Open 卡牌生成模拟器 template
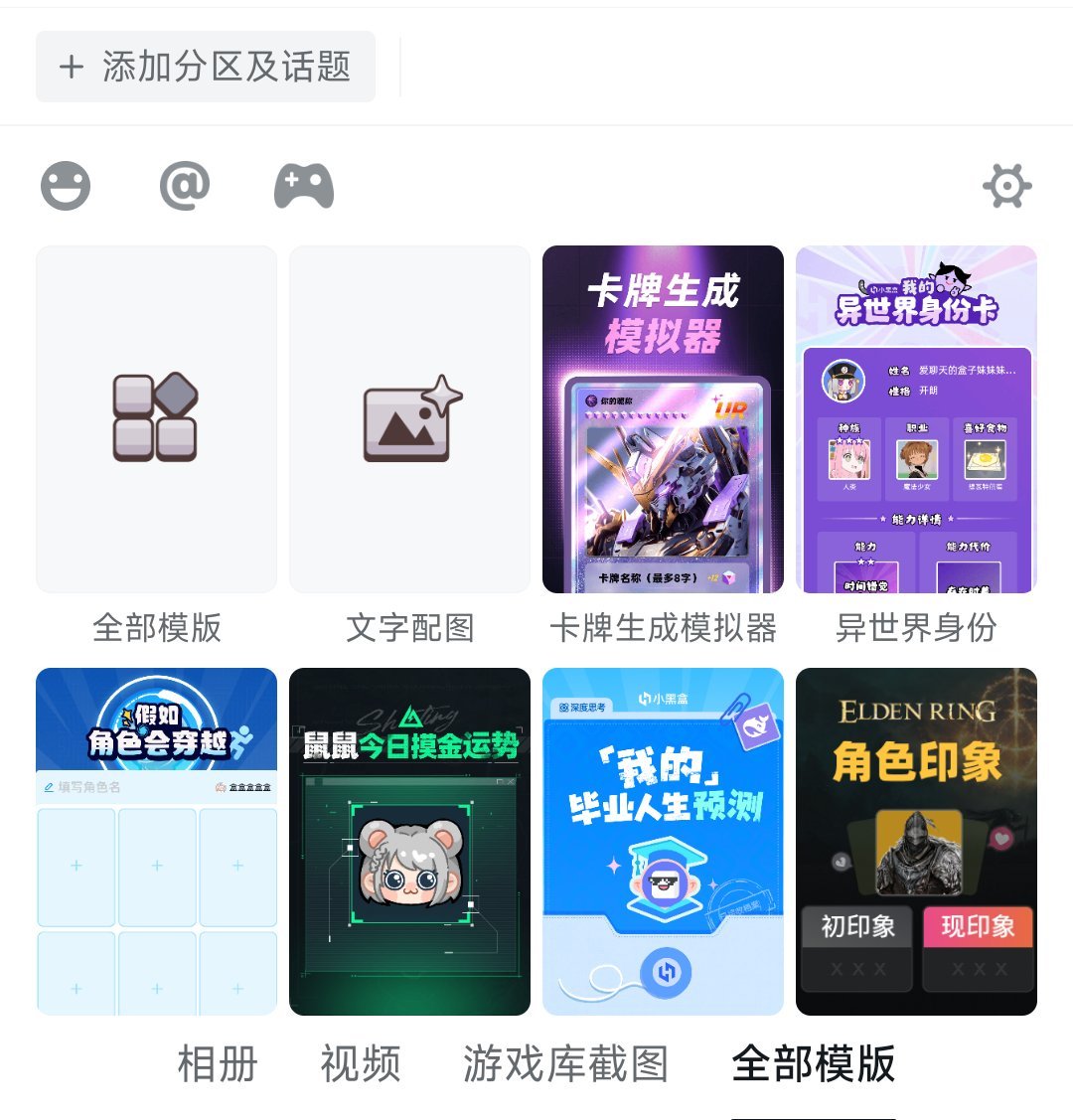 (x=663, y=419)
